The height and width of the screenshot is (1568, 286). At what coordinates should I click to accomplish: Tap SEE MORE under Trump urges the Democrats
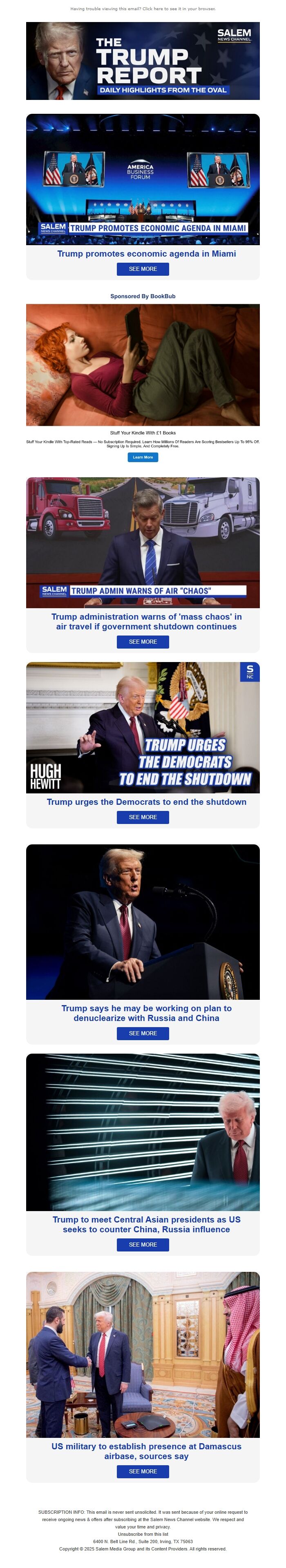(143, 817)
